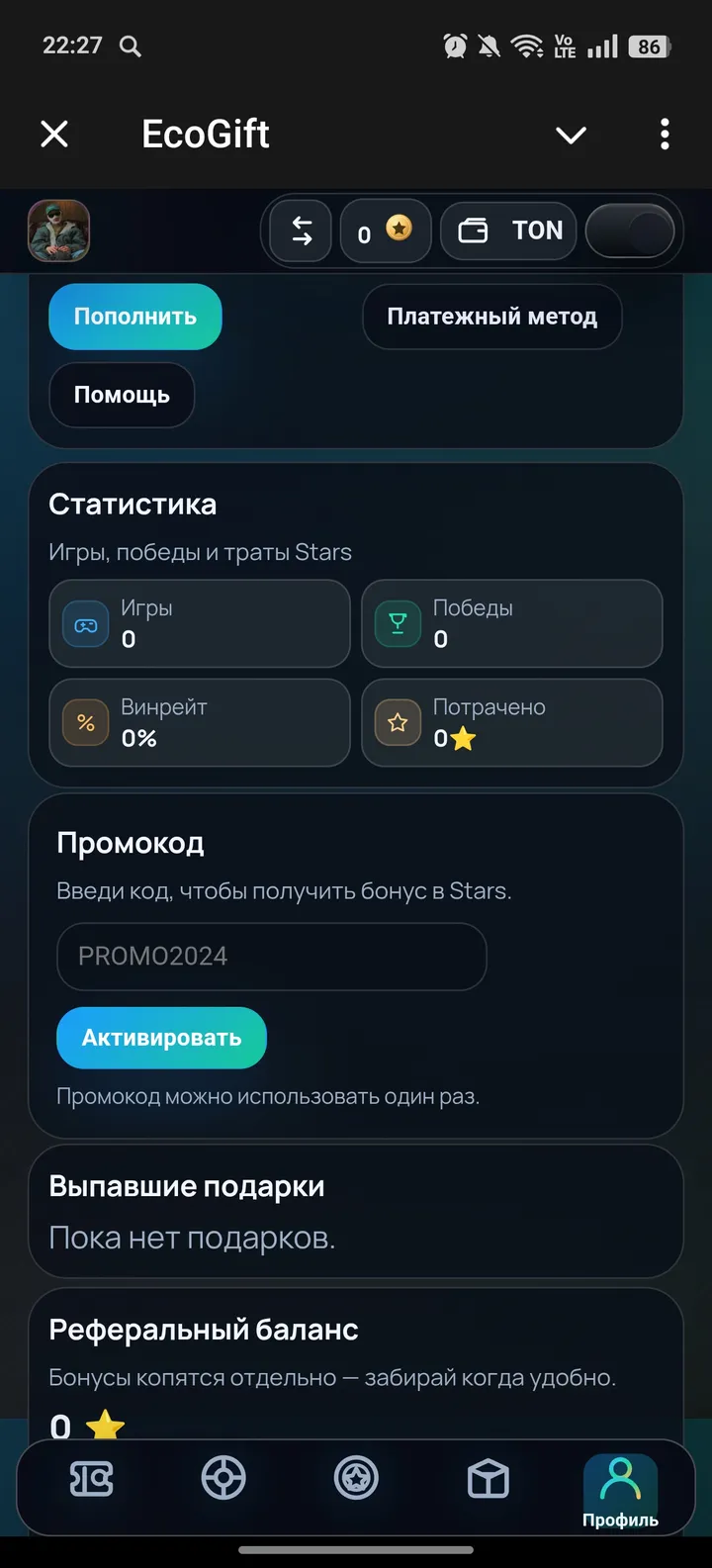Flip the switch next to the TON wallet

[630, 231]
